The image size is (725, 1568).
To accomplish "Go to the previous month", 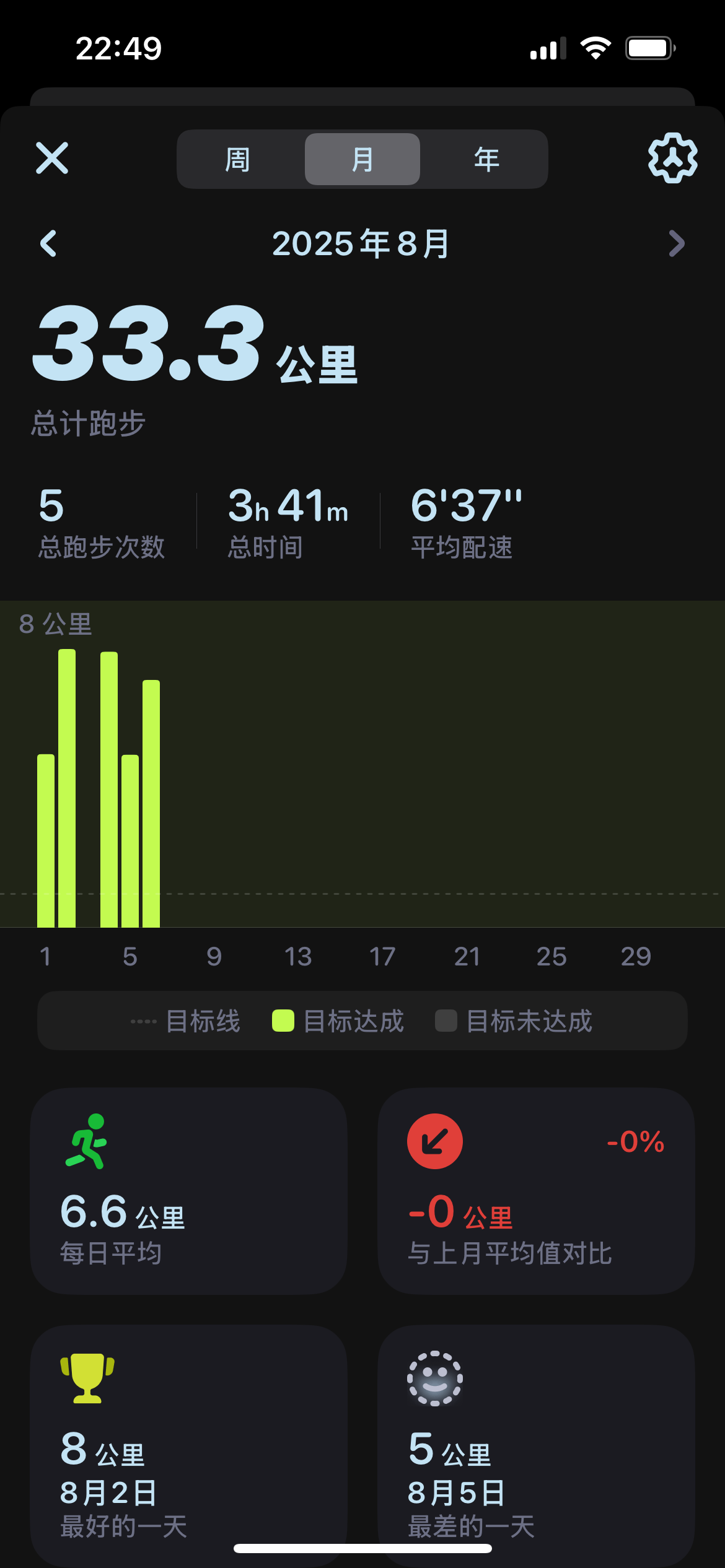I will [x=48, y=243].
